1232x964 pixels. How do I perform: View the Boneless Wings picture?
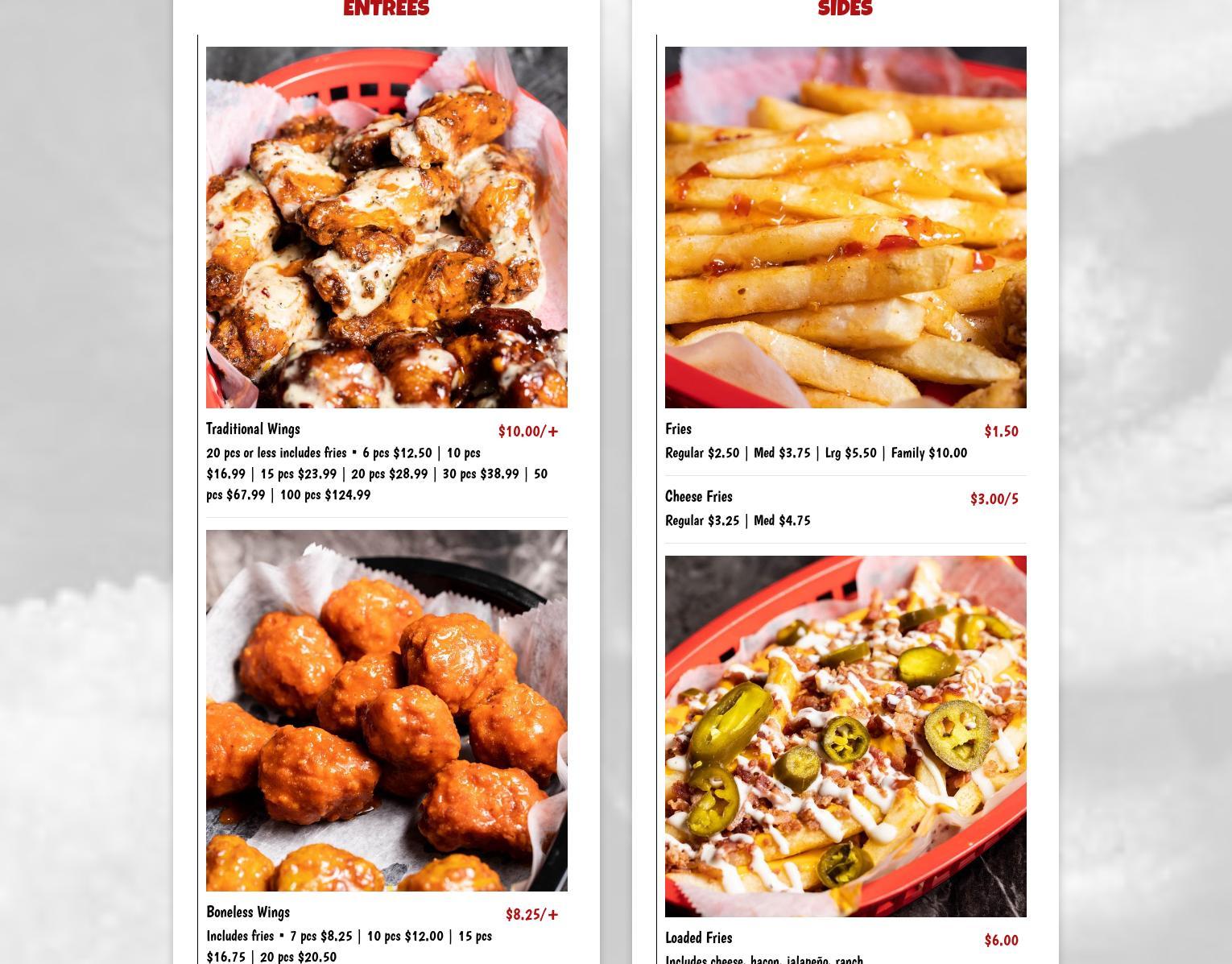[387, 710]
